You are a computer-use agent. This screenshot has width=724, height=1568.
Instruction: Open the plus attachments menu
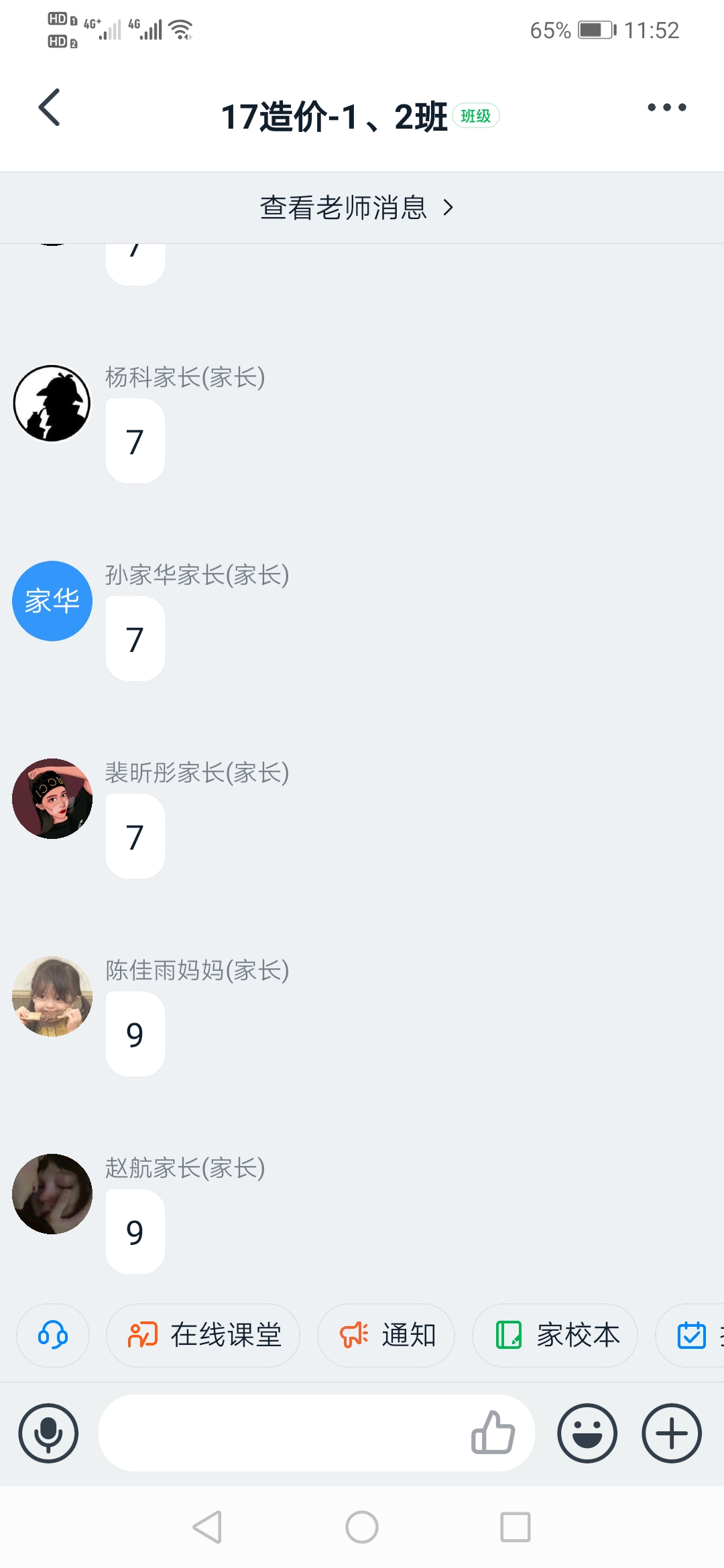672,1433
